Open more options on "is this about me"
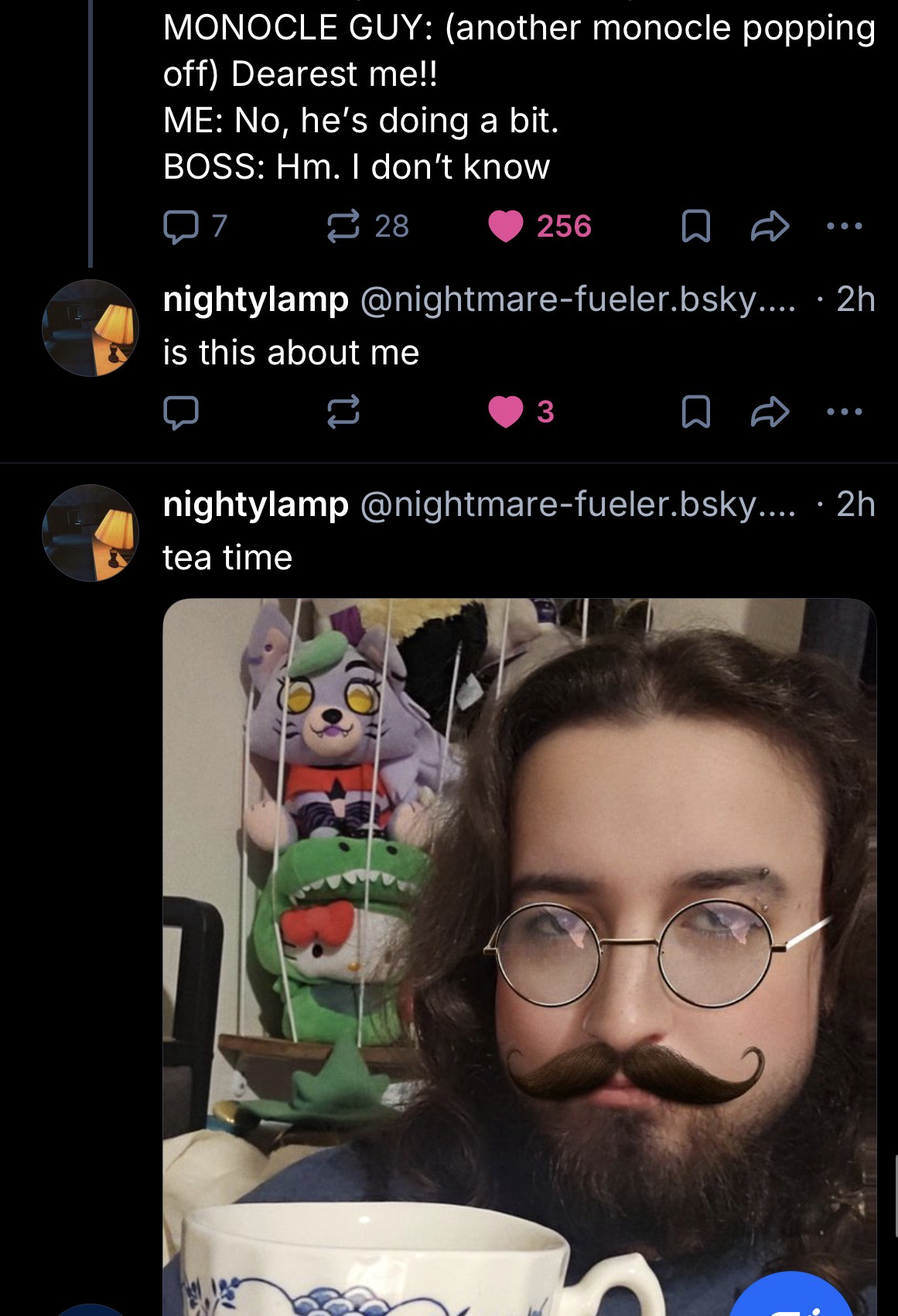Viewport: 898px width, 1316px height. click(x=845, y=412)
